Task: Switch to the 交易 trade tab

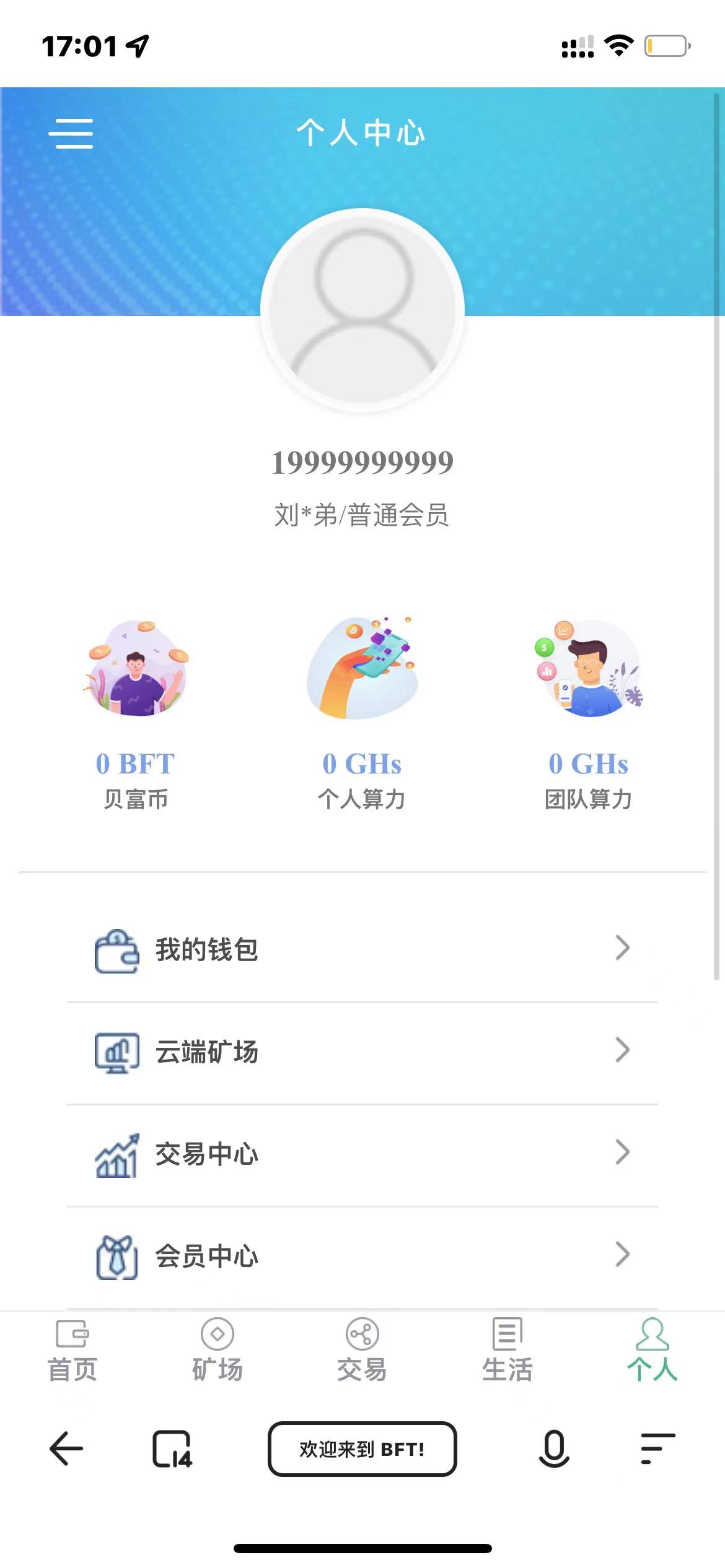Action: pyautogui.click(x=362, y=1351)
